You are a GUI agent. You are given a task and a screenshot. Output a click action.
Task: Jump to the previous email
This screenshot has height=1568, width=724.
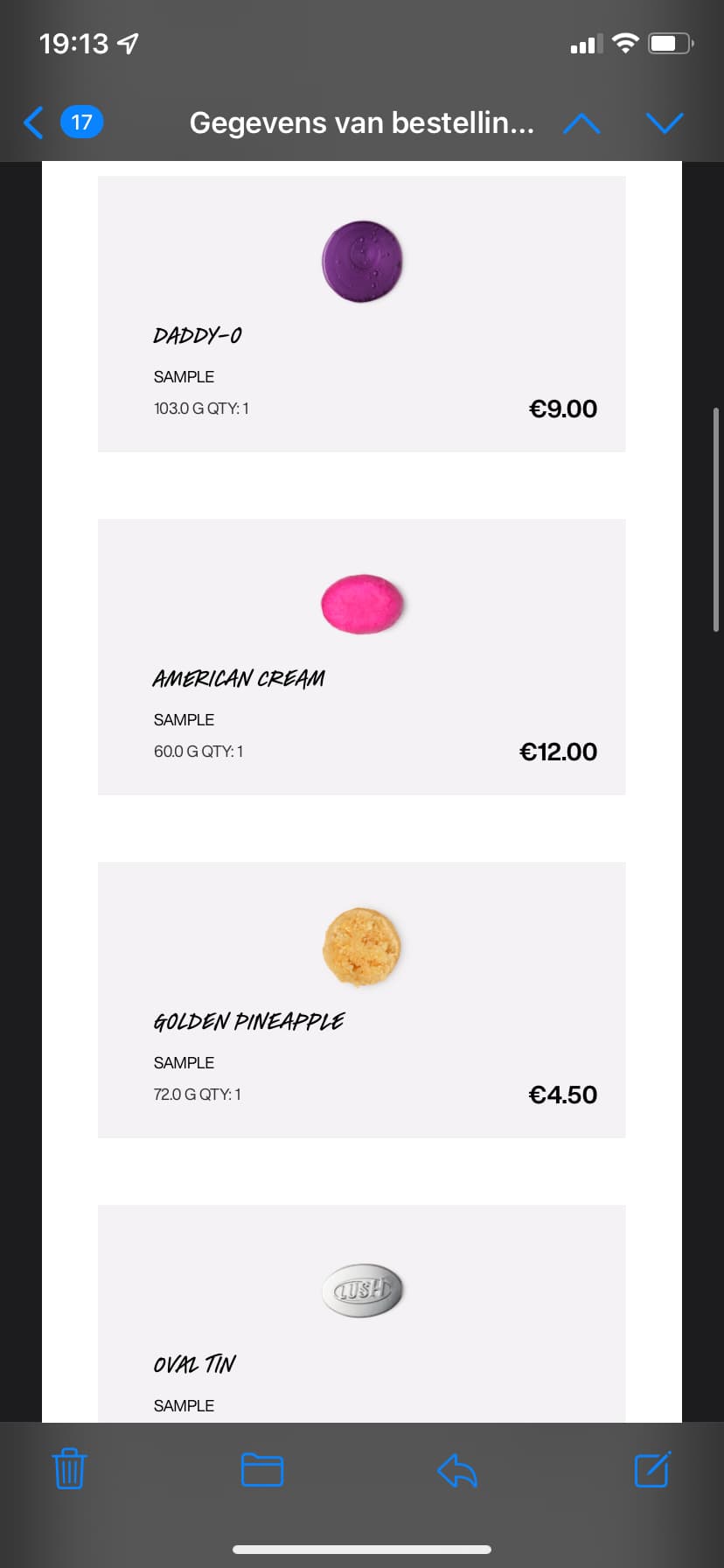(581, 123)
